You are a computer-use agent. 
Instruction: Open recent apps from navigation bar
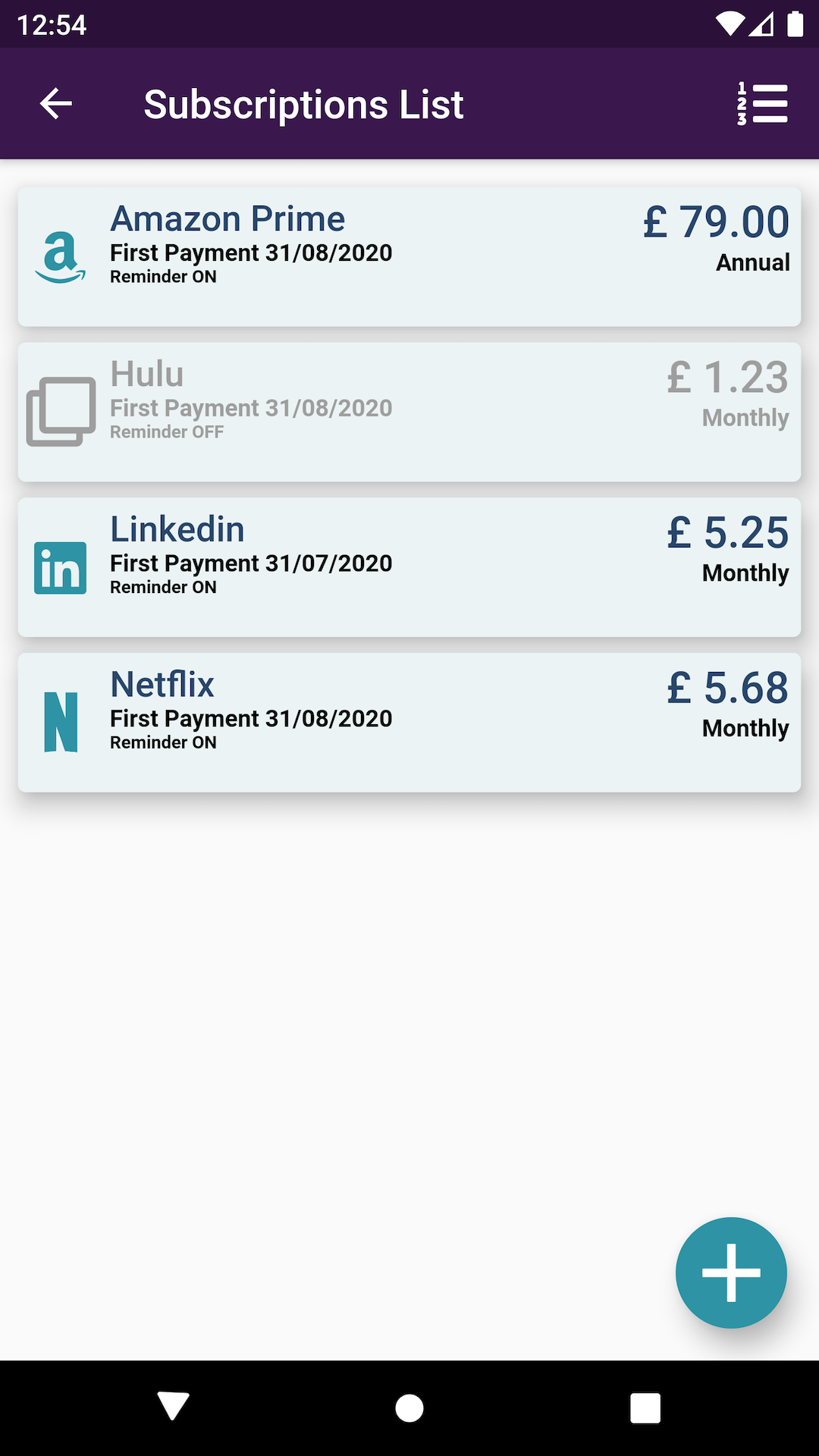click(x=645, y=1408)
